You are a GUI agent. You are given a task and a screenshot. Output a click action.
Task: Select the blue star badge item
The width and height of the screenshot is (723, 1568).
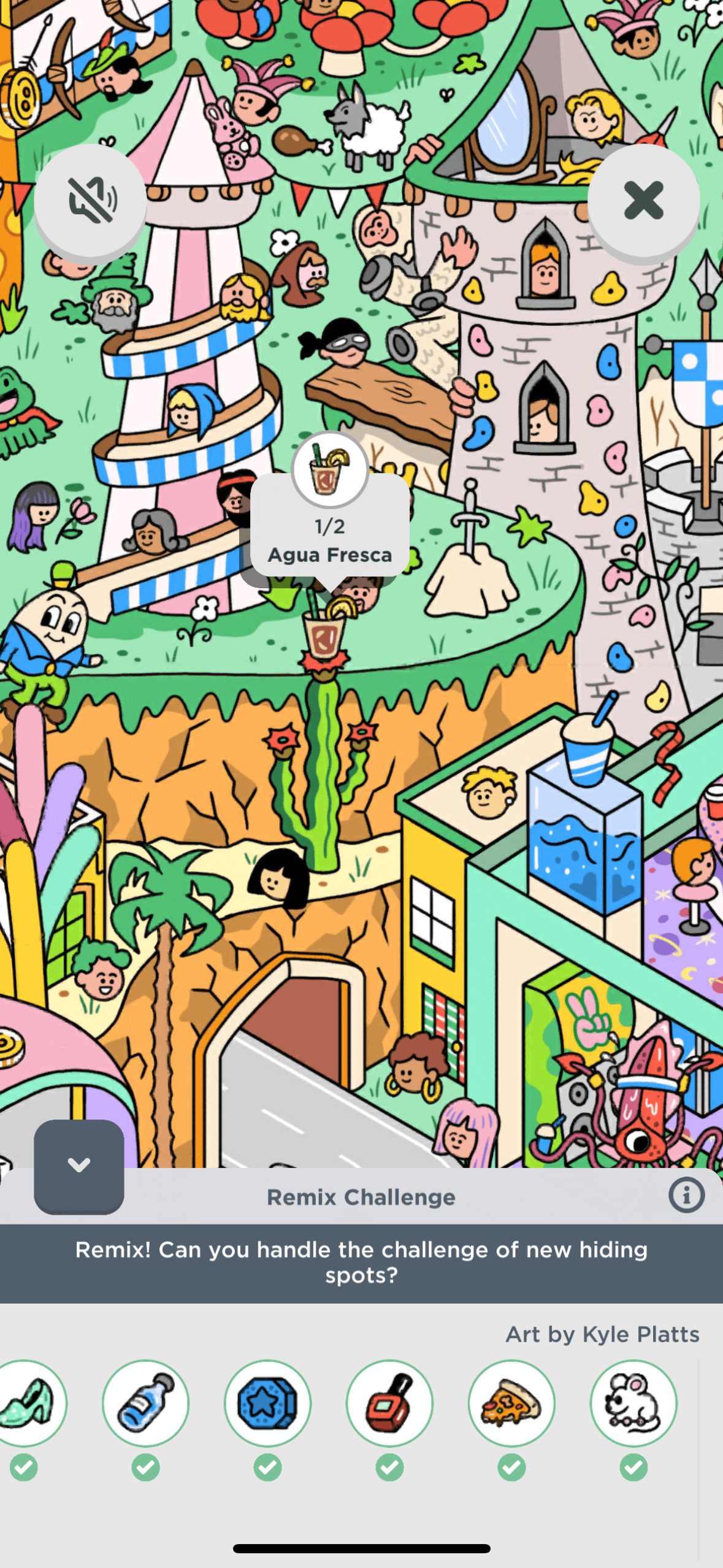pos(267,1404)
